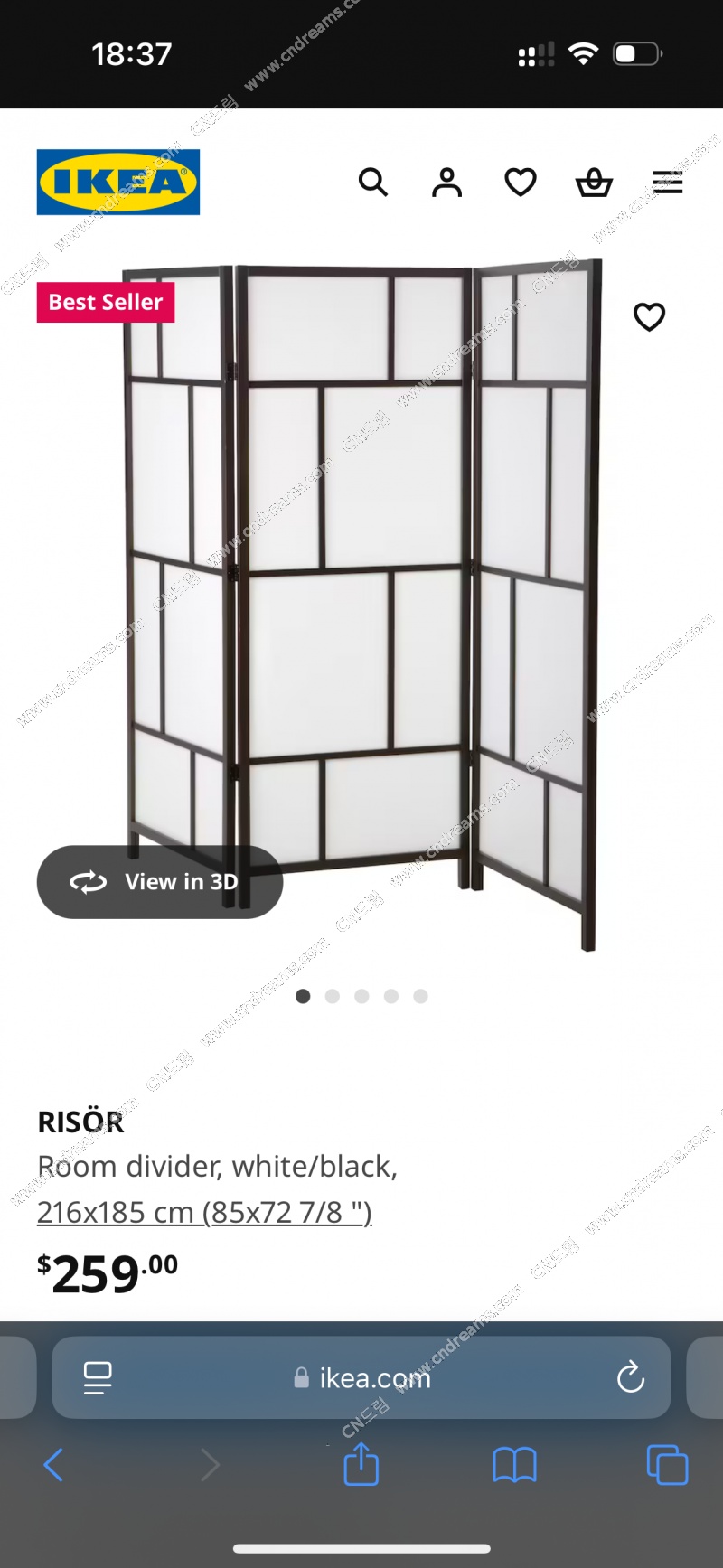The image size is (723, 1568).
Task: Open the IKEA search icon
Action: (372, 183)
